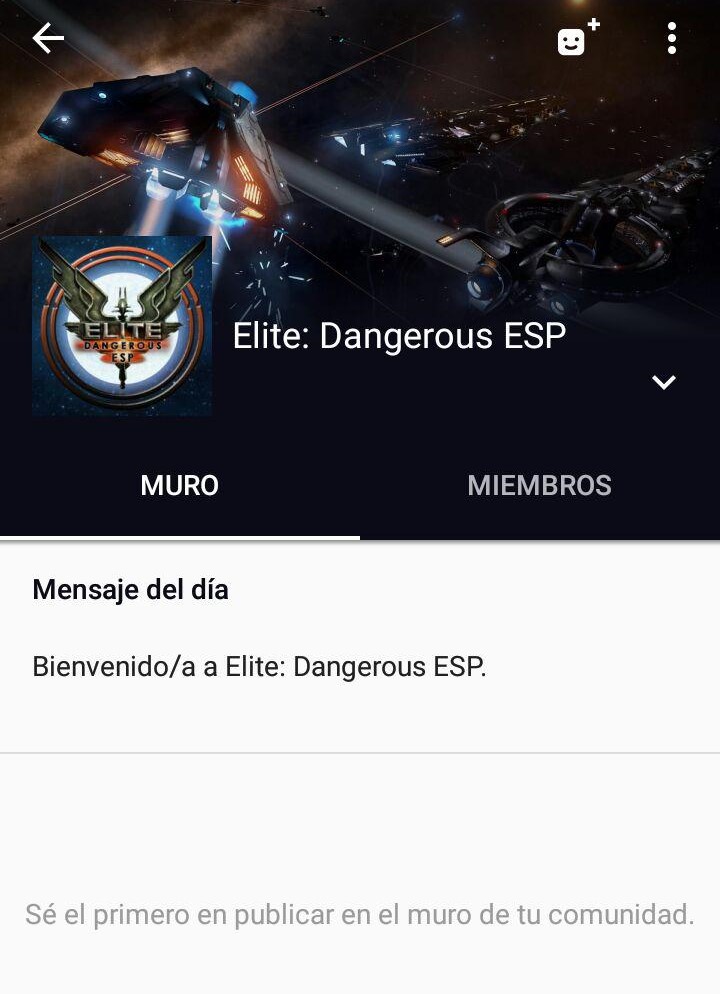Switch to the MIEMBROS tab
Image resolution: width=720 pixels, height=994 pixels.
539,486
